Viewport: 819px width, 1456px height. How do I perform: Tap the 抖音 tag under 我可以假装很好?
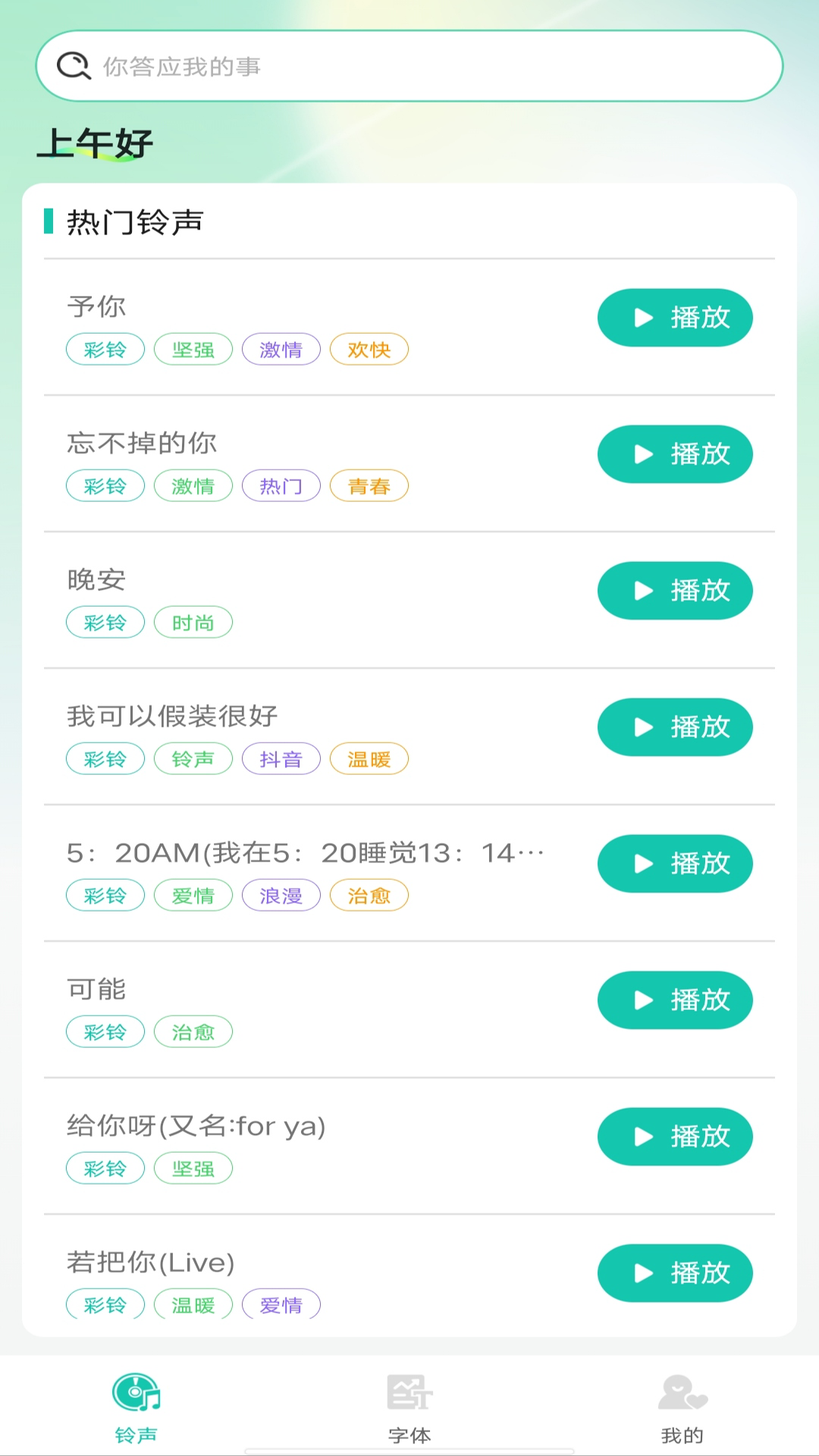click(281, 759)
